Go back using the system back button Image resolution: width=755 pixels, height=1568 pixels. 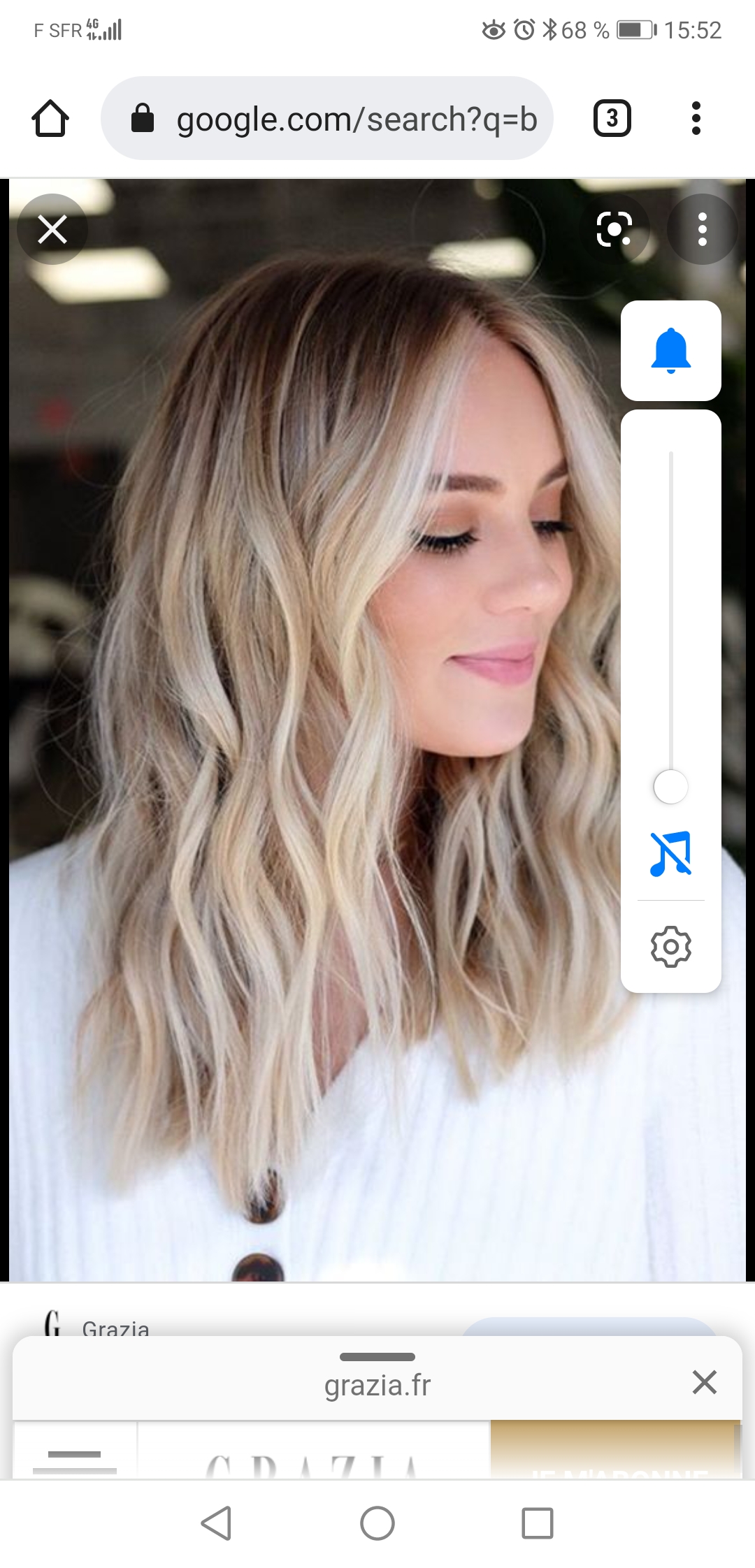pos(217,1523)
